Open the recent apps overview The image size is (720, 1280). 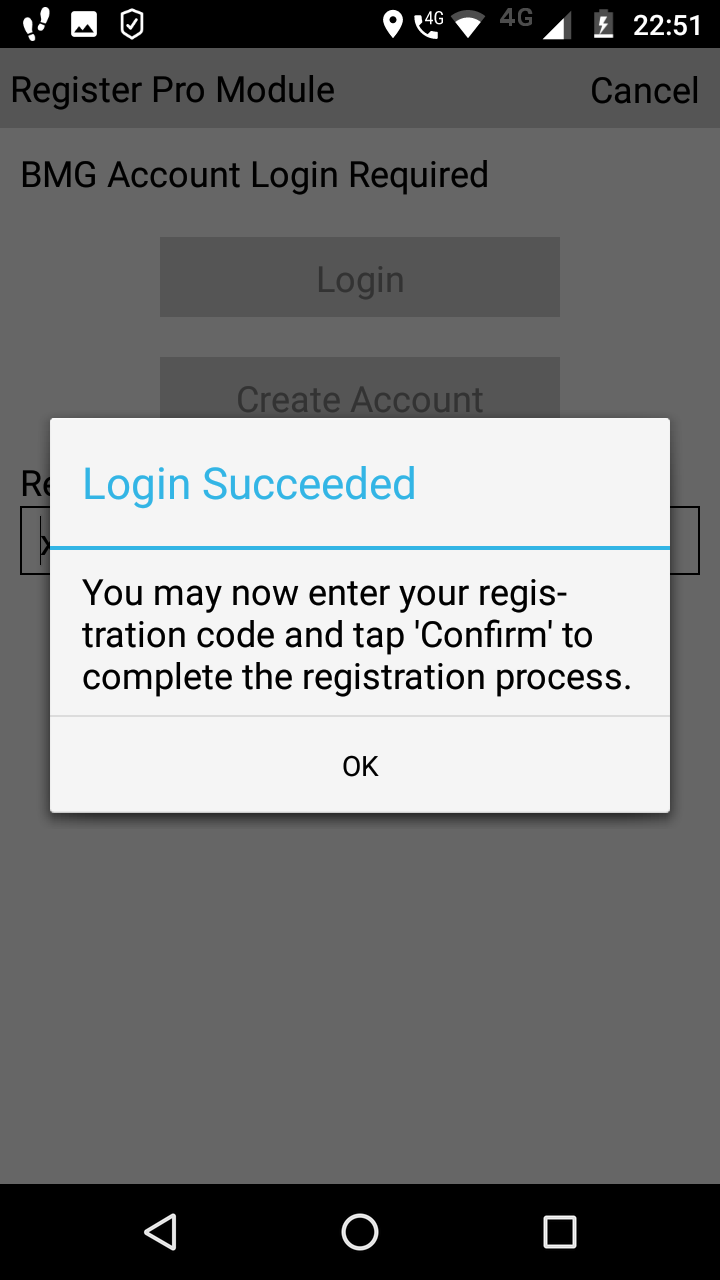(560, 1232)
